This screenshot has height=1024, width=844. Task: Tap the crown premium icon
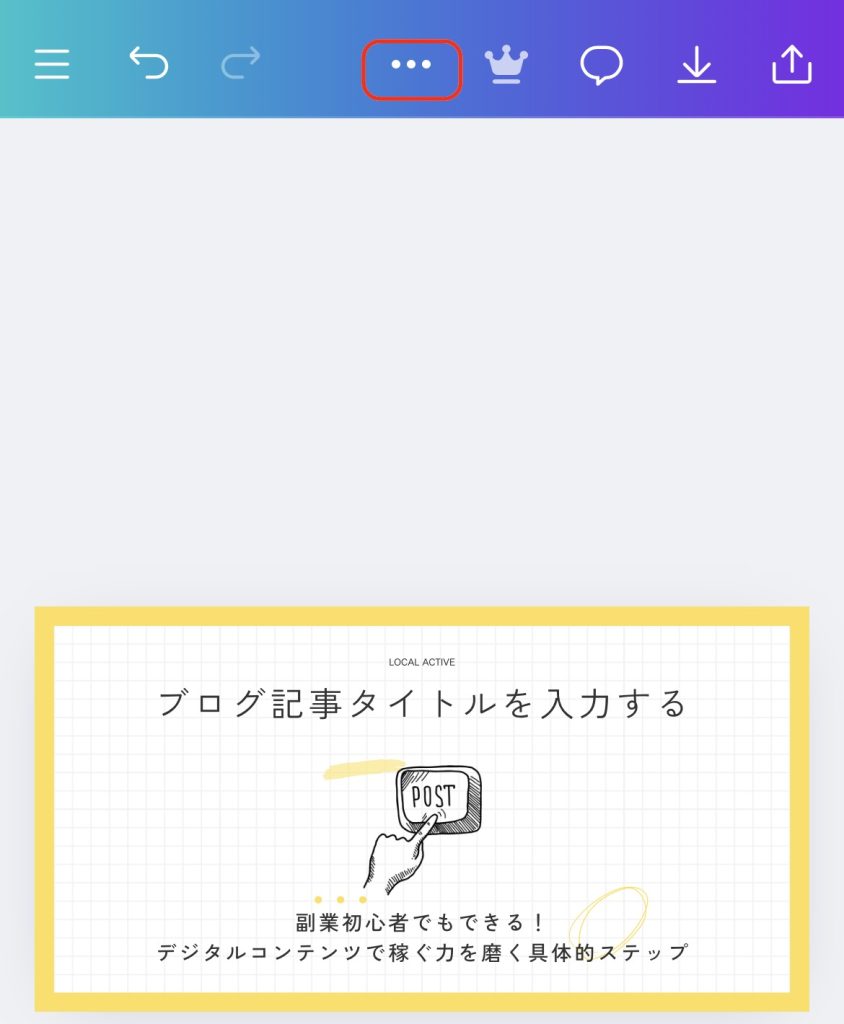tap(506, 66)
